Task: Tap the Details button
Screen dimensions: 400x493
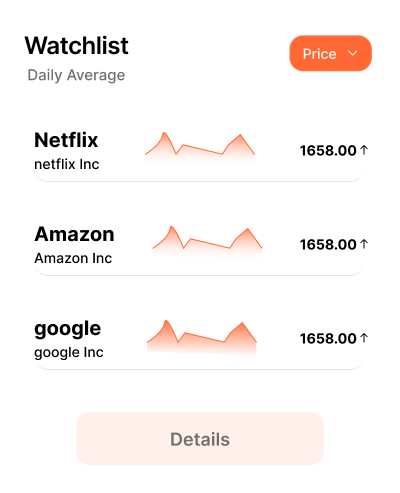Action: [200, 439]
